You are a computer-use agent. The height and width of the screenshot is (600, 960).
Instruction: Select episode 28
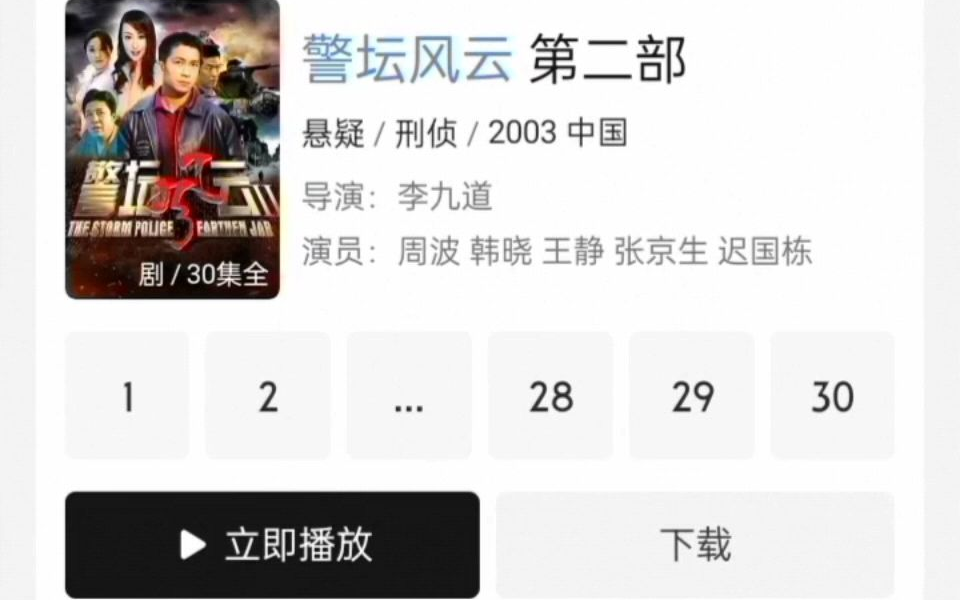coord(550,396)
